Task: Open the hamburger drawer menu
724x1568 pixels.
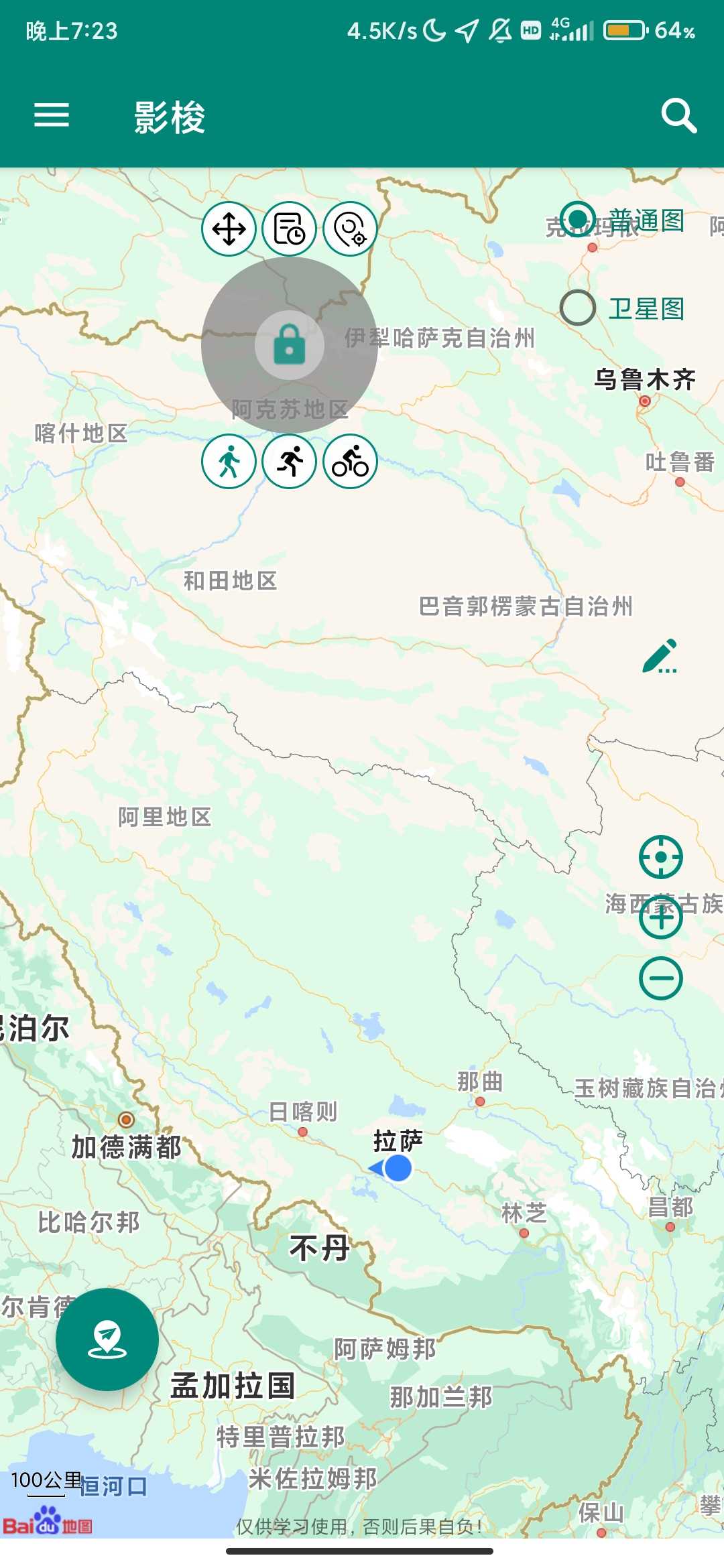Action: coord(52,115)
